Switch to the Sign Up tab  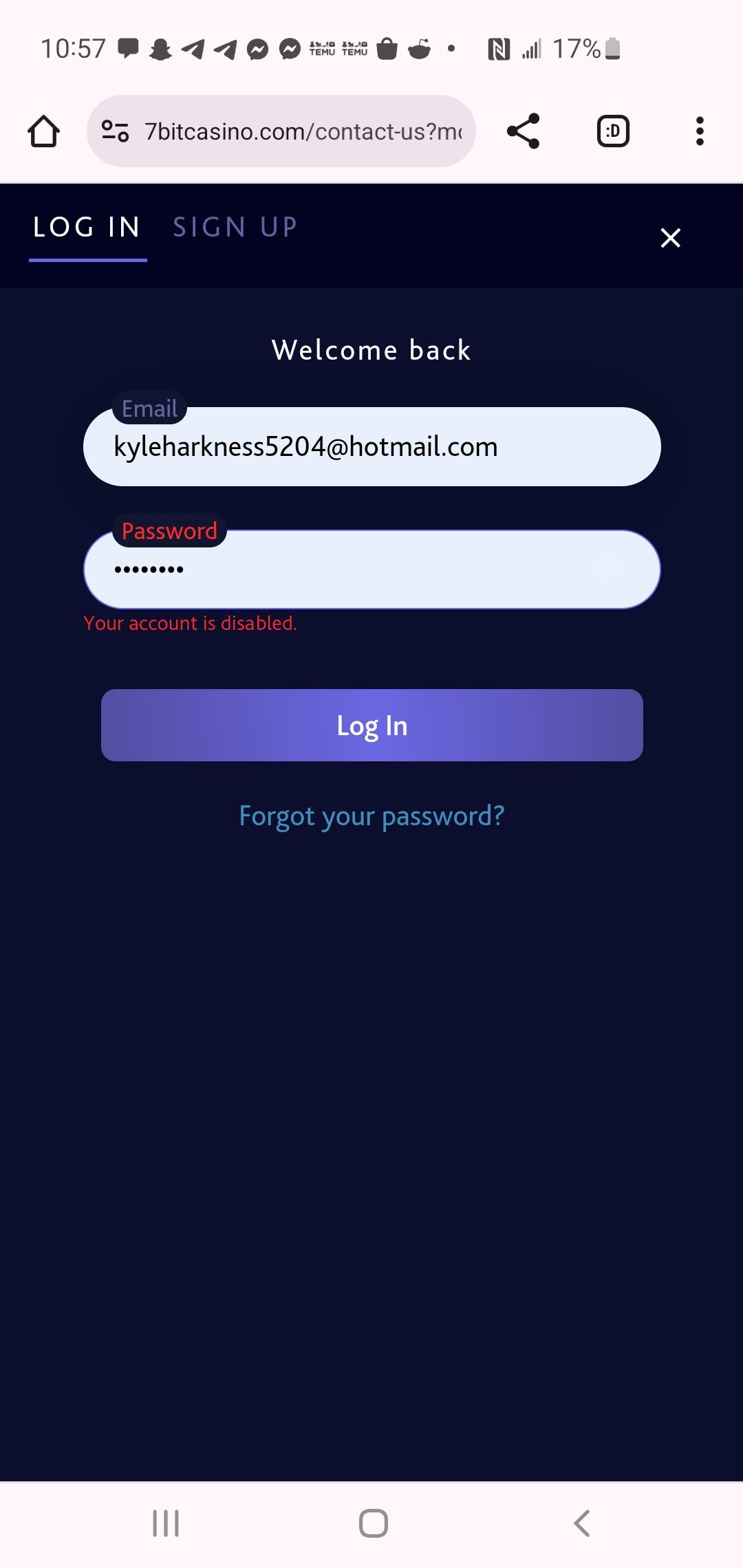235,227
